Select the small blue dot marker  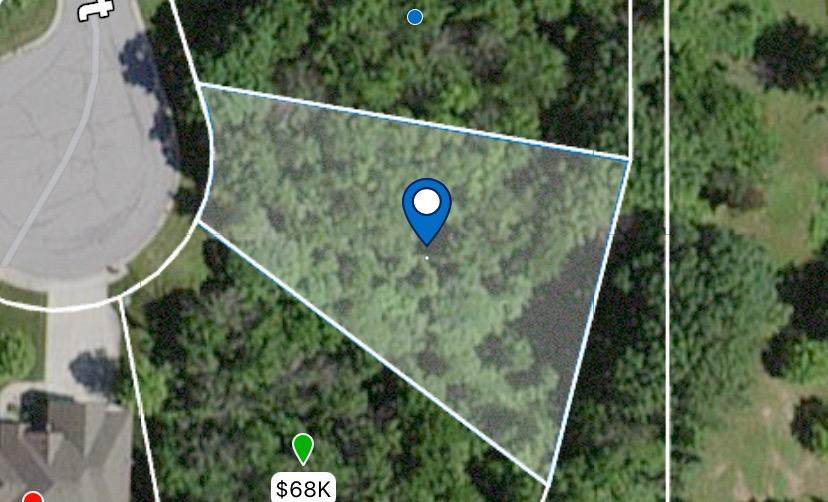pyautogui.click(x=415, y=16)
